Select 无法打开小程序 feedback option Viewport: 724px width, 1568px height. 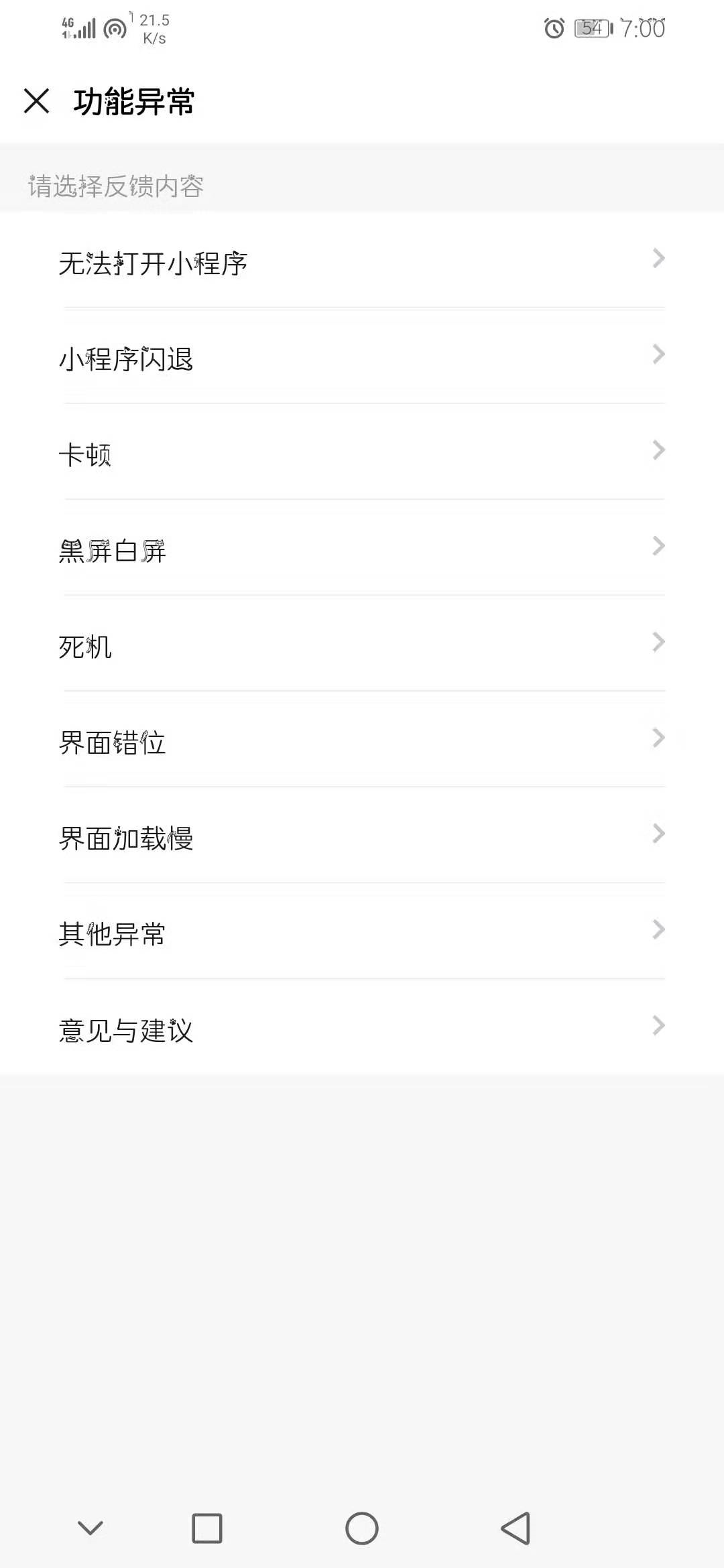(x=362, y=263)
